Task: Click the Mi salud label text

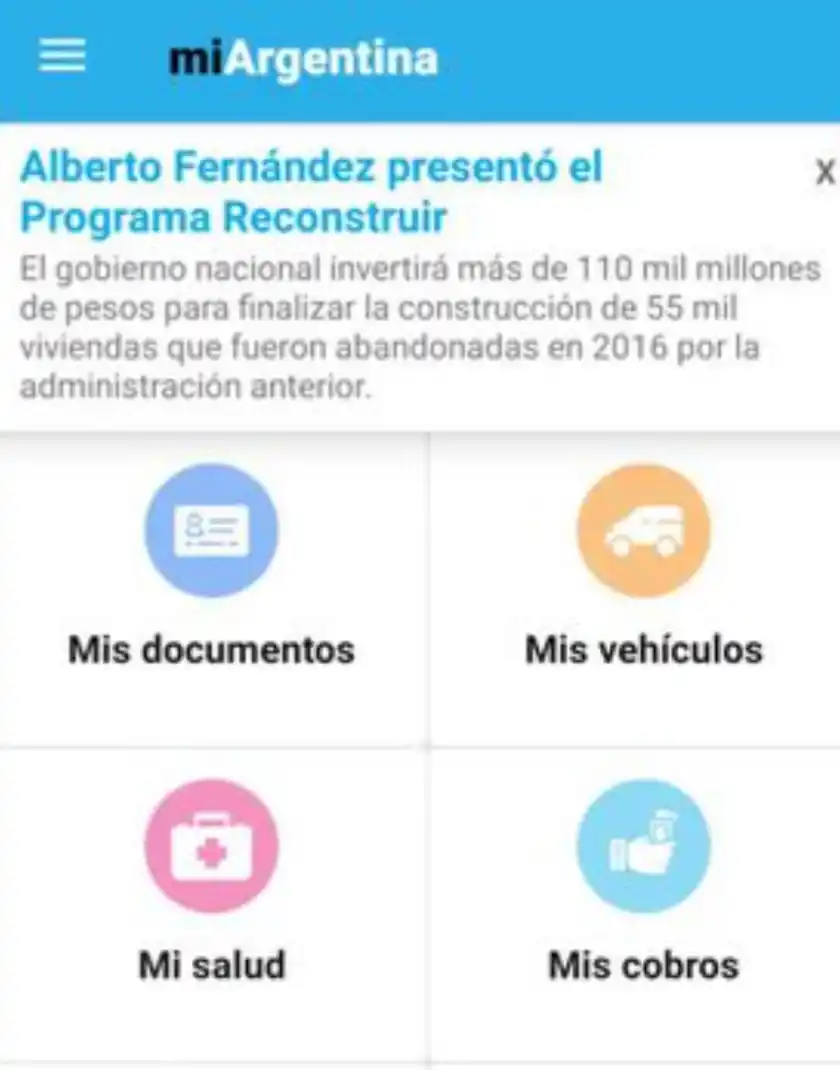Action: pos(210,965)
